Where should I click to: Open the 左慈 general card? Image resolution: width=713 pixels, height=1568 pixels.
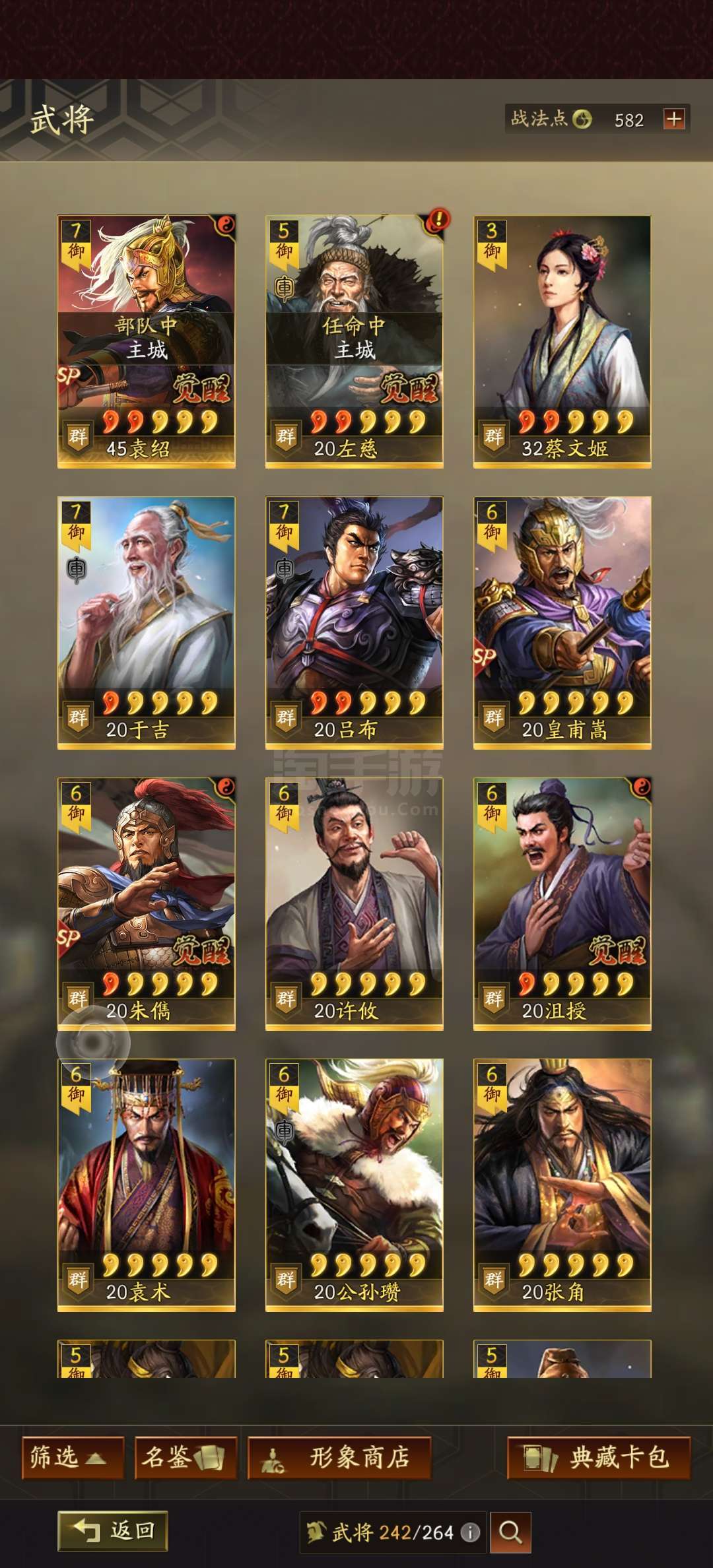(355, 341)
